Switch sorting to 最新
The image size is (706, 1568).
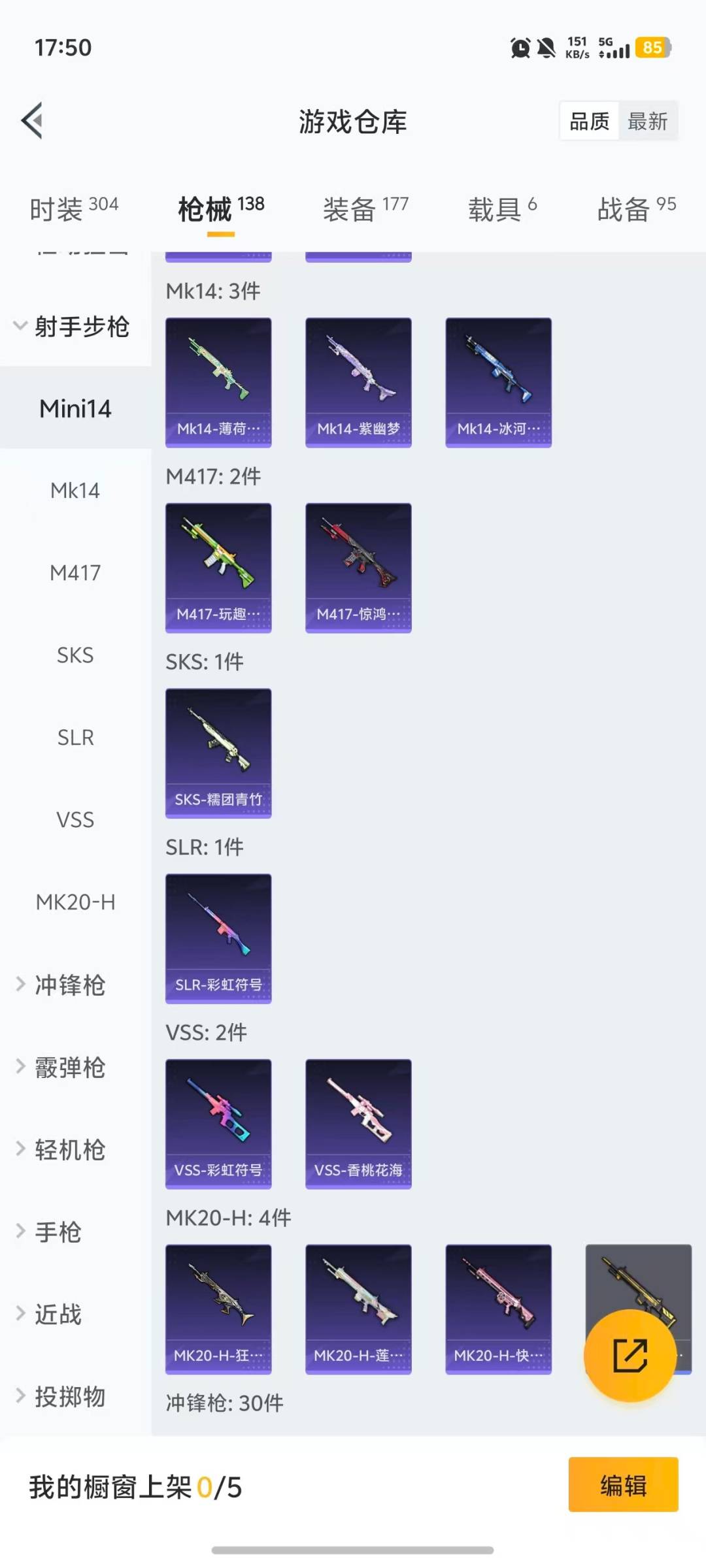point(648,121)
